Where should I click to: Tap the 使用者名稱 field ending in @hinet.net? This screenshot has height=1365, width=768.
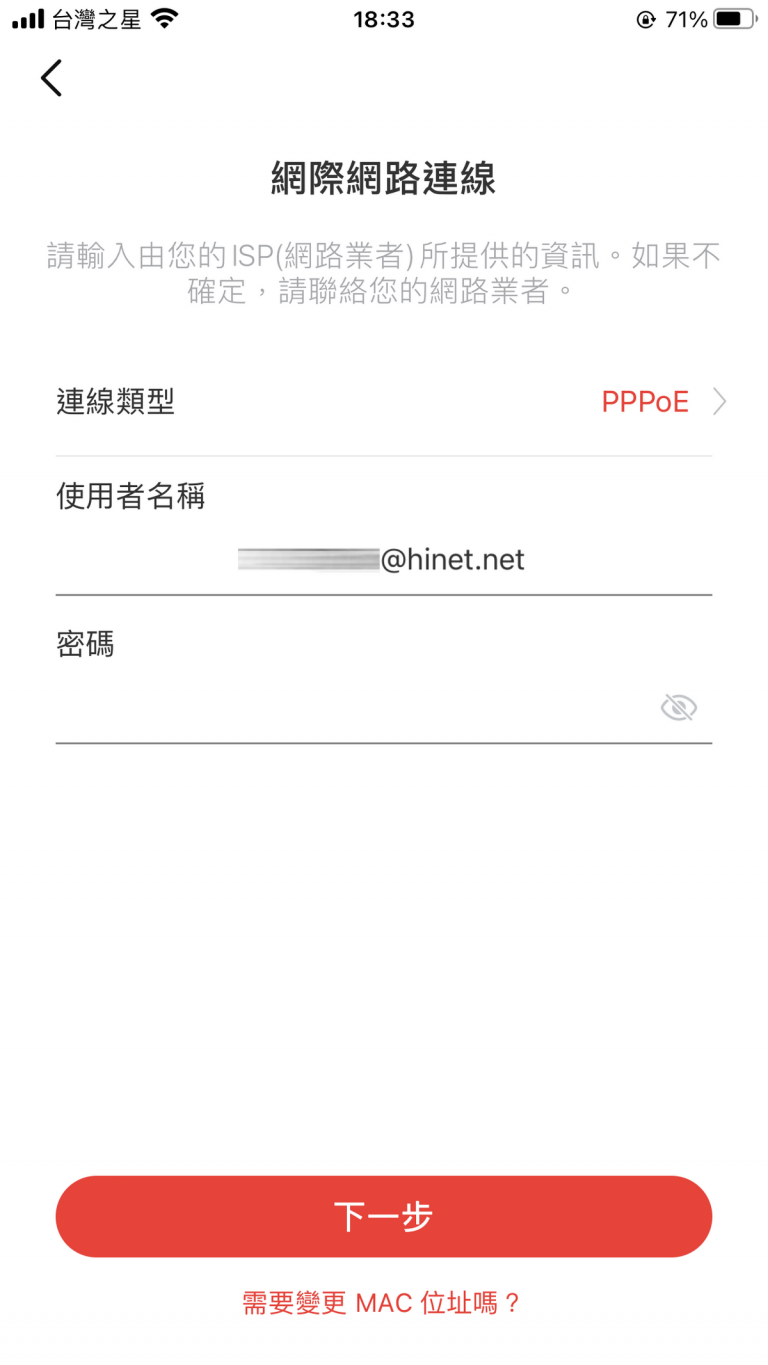pos(384,559)
